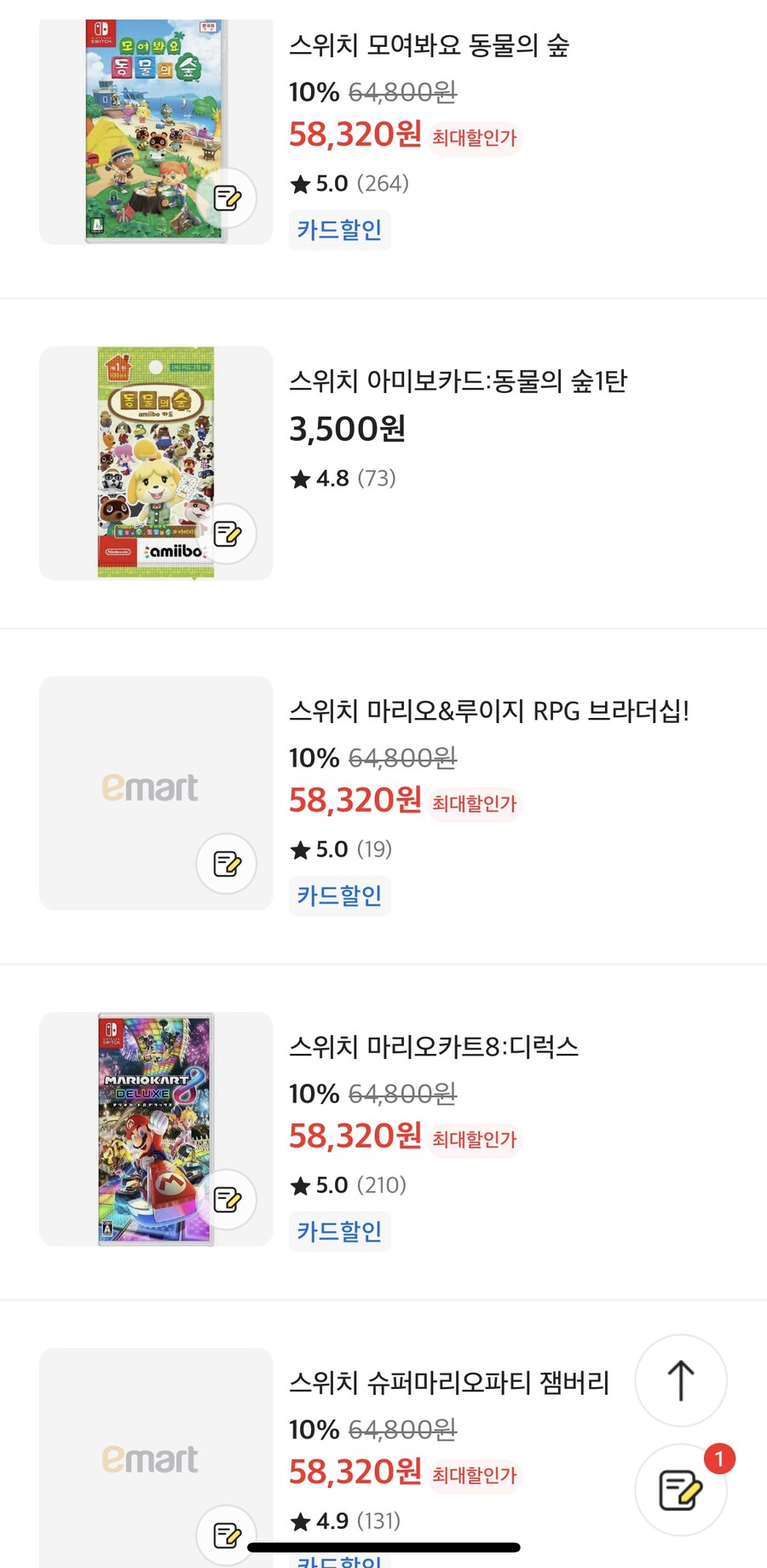Tap 카드할인 label on 마리오카트8 listing
Viewport: 767px width, 1568px height.
coord(339,1231)
